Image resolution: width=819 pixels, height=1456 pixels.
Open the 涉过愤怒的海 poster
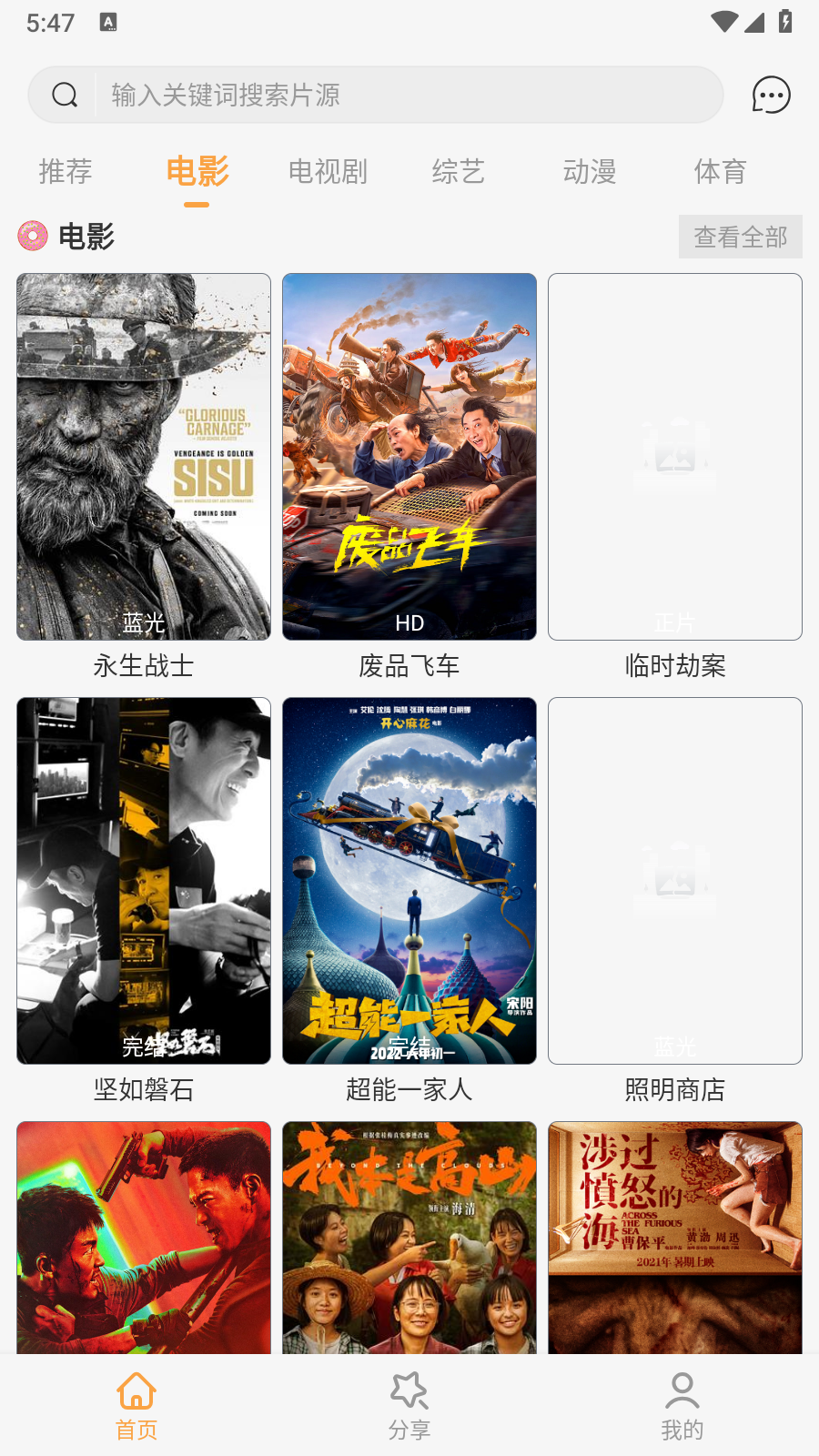click(675, 1238)
